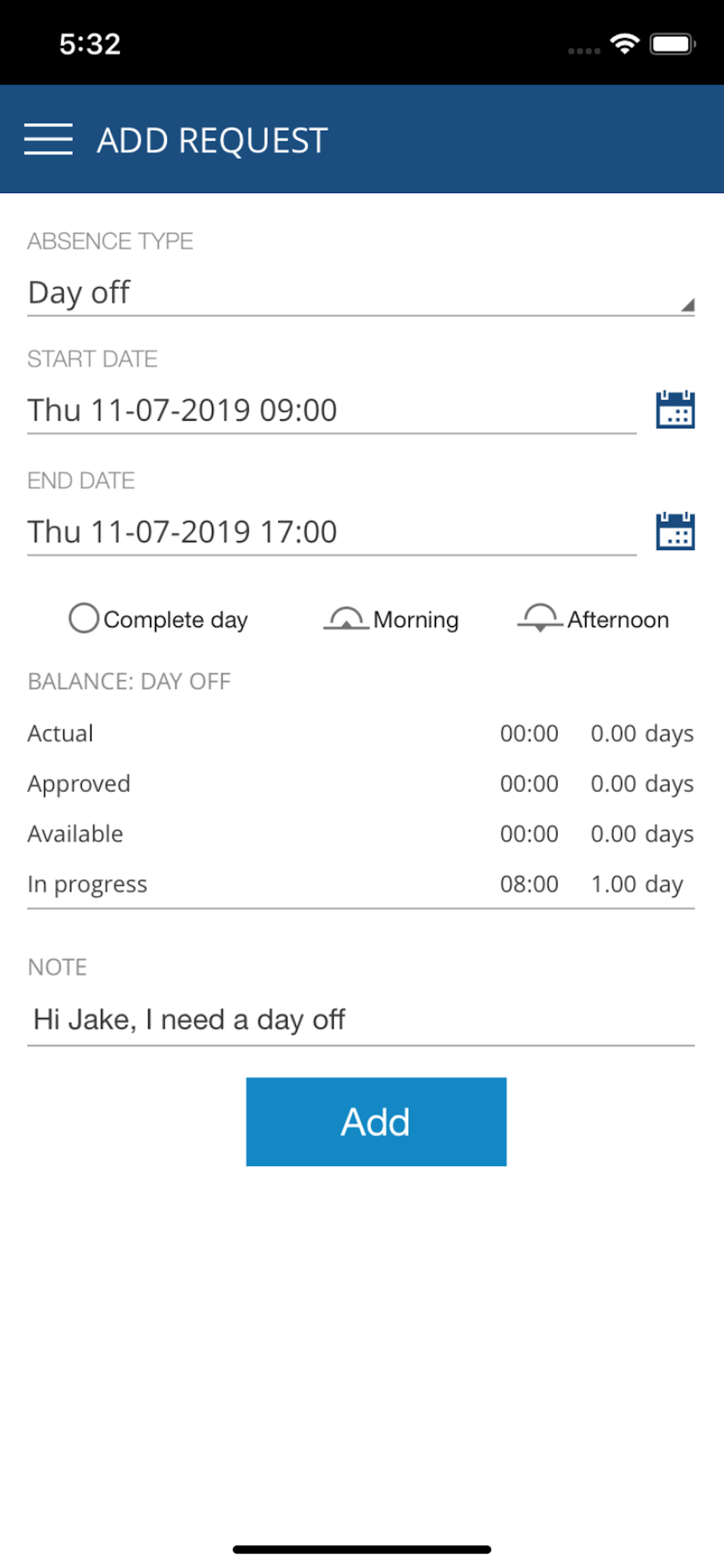This screenshot has height=1568, width=724.
Task: Choose Afternoon as the absence duration
Action: click(x=593, y=619)
